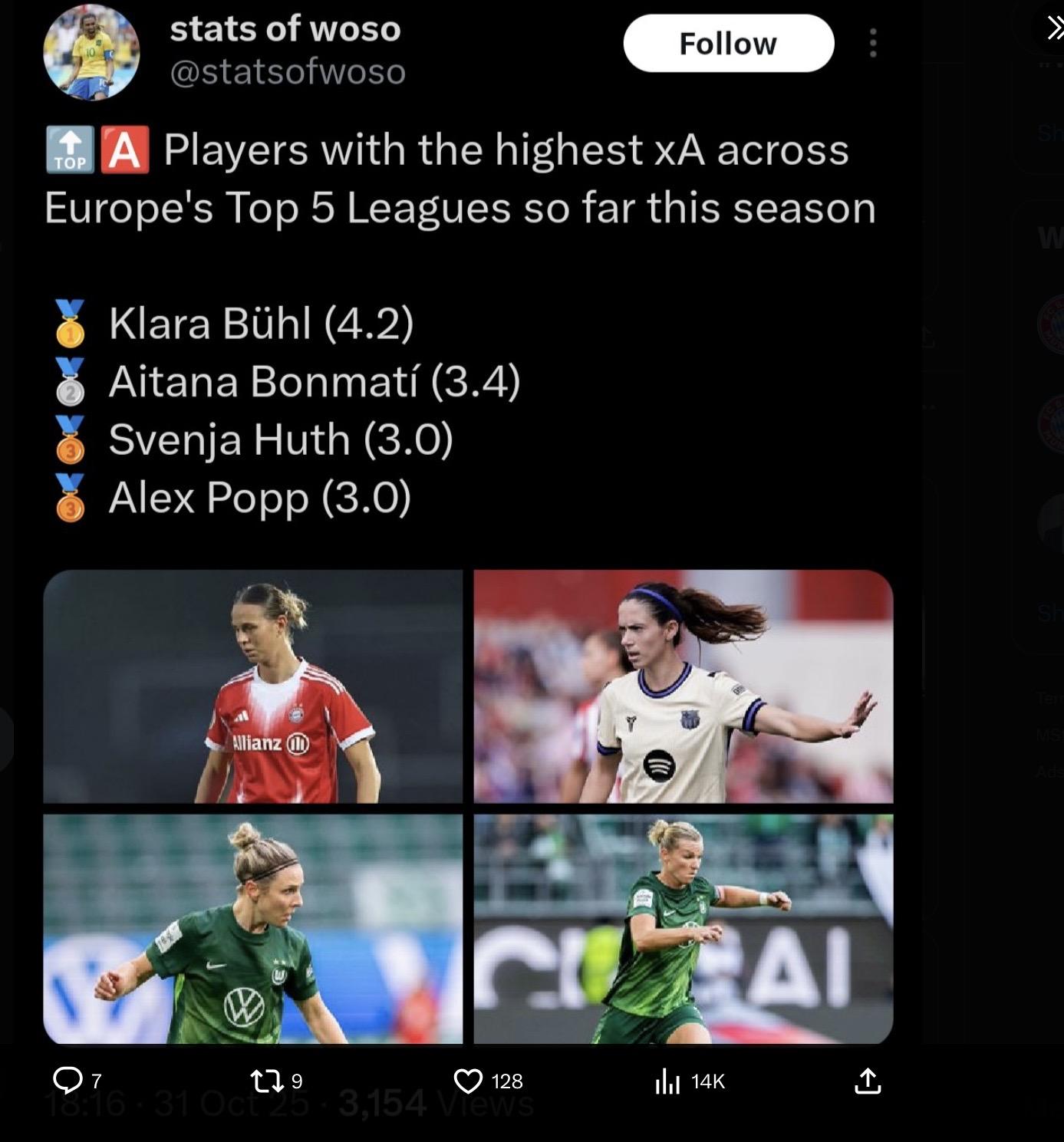
Task: Open the Aitana Bonmatí photo
Action: (x=684, y=686)
